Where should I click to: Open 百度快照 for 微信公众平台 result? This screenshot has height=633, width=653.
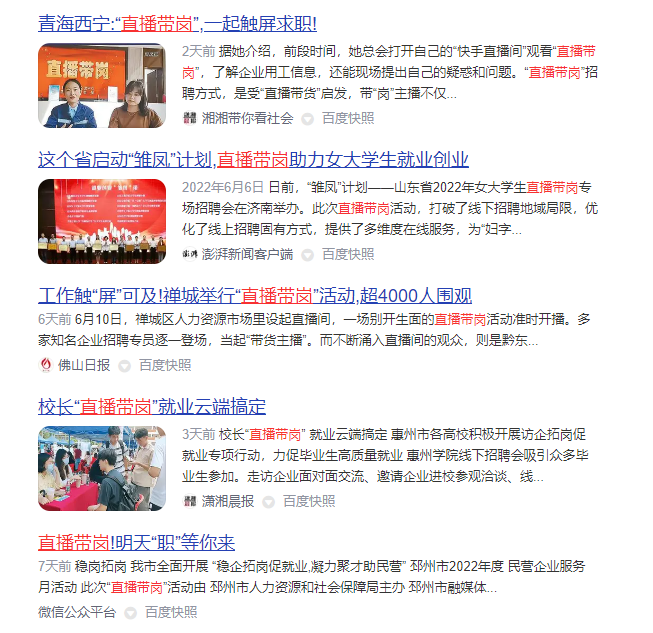[170, 611]
